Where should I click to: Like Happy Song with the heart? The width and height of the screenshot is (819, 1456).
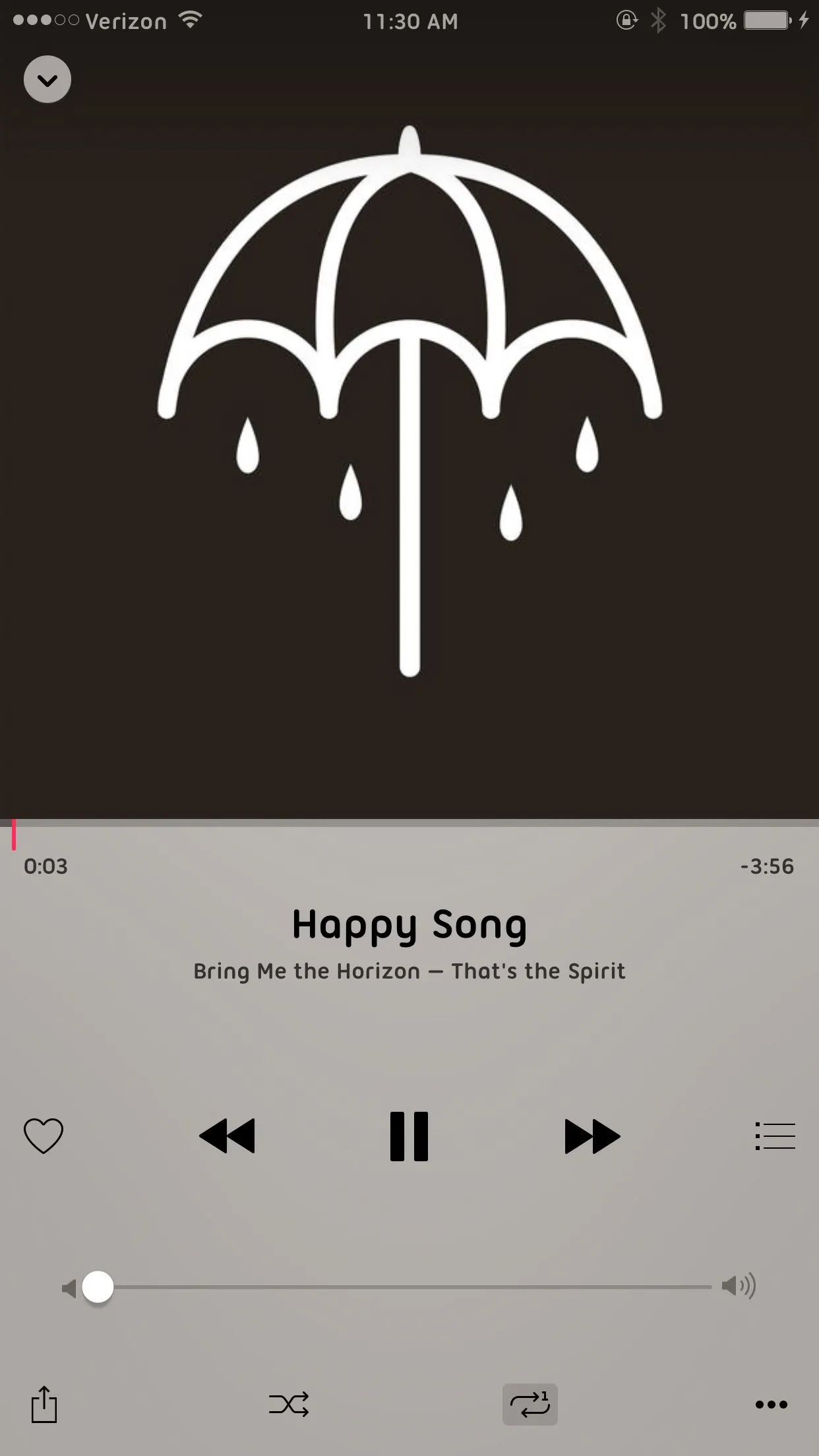pos(44,1136)
